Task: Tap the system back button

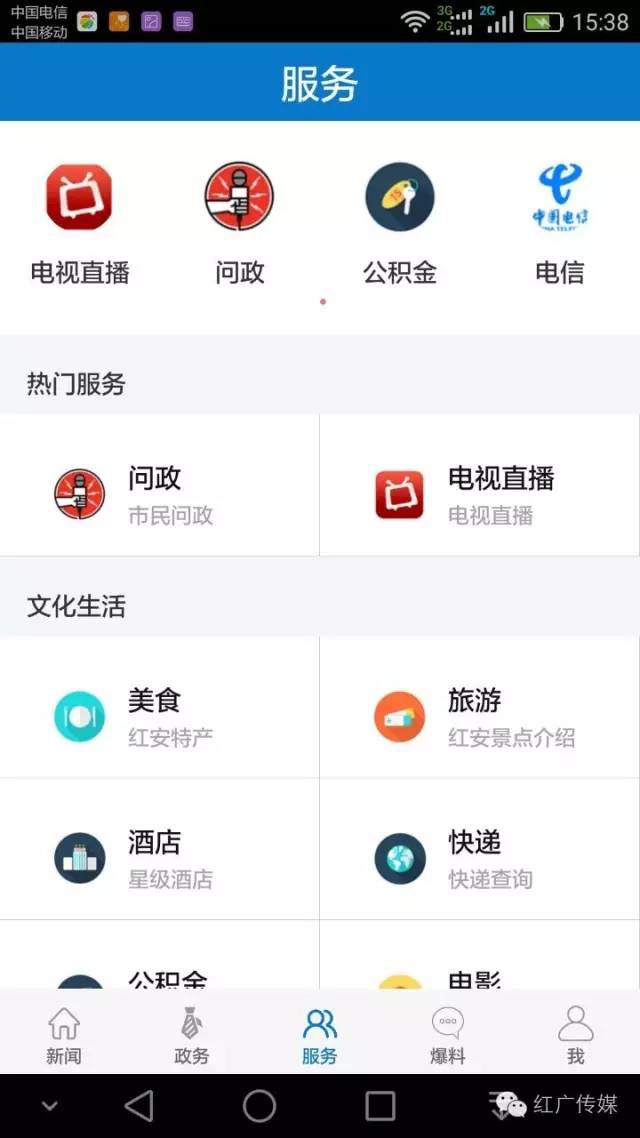Action: pyautogui.click(x=139, y=1106)
